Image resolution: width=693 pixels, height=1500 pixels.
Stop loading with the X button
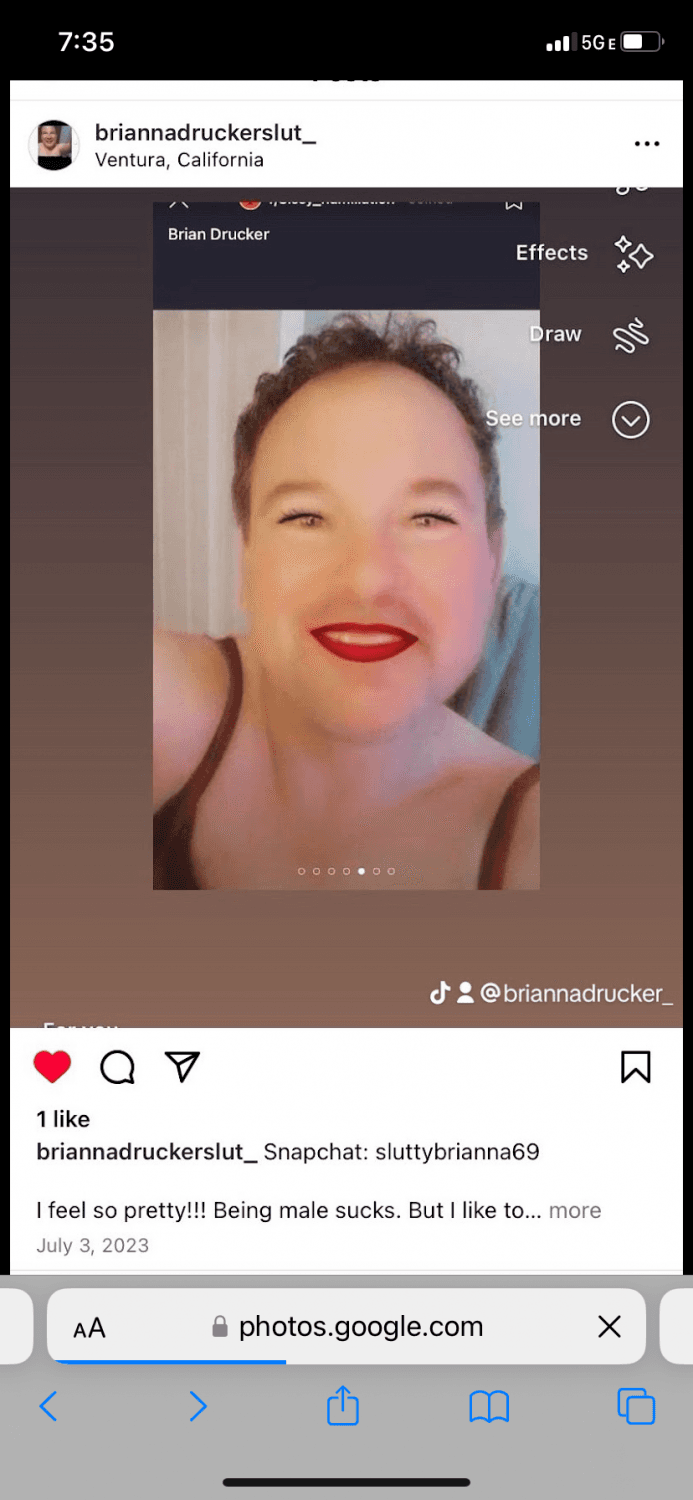(609, 1327)
